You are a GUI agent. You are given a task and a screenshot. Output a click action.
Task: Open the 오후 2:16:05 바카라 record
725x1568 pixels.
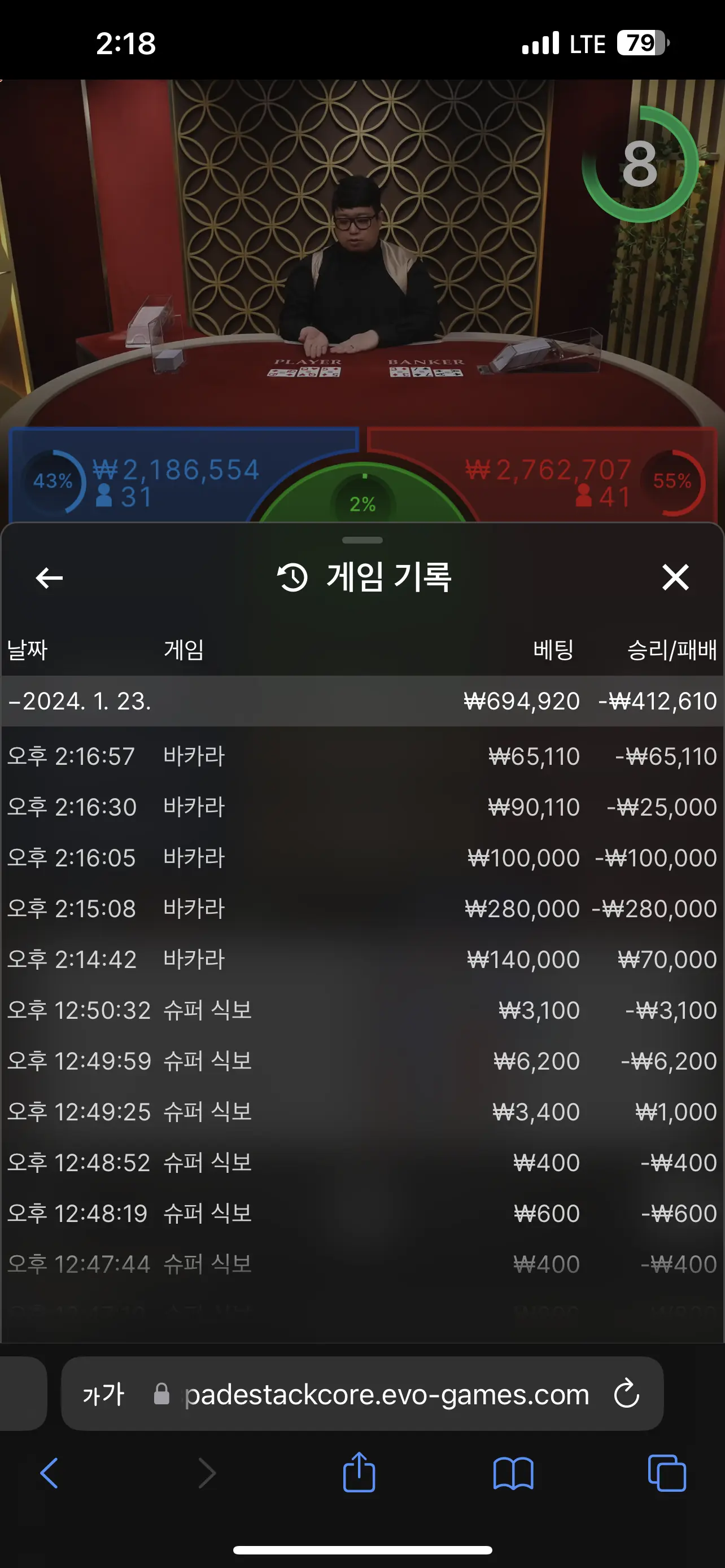(362, 859)
